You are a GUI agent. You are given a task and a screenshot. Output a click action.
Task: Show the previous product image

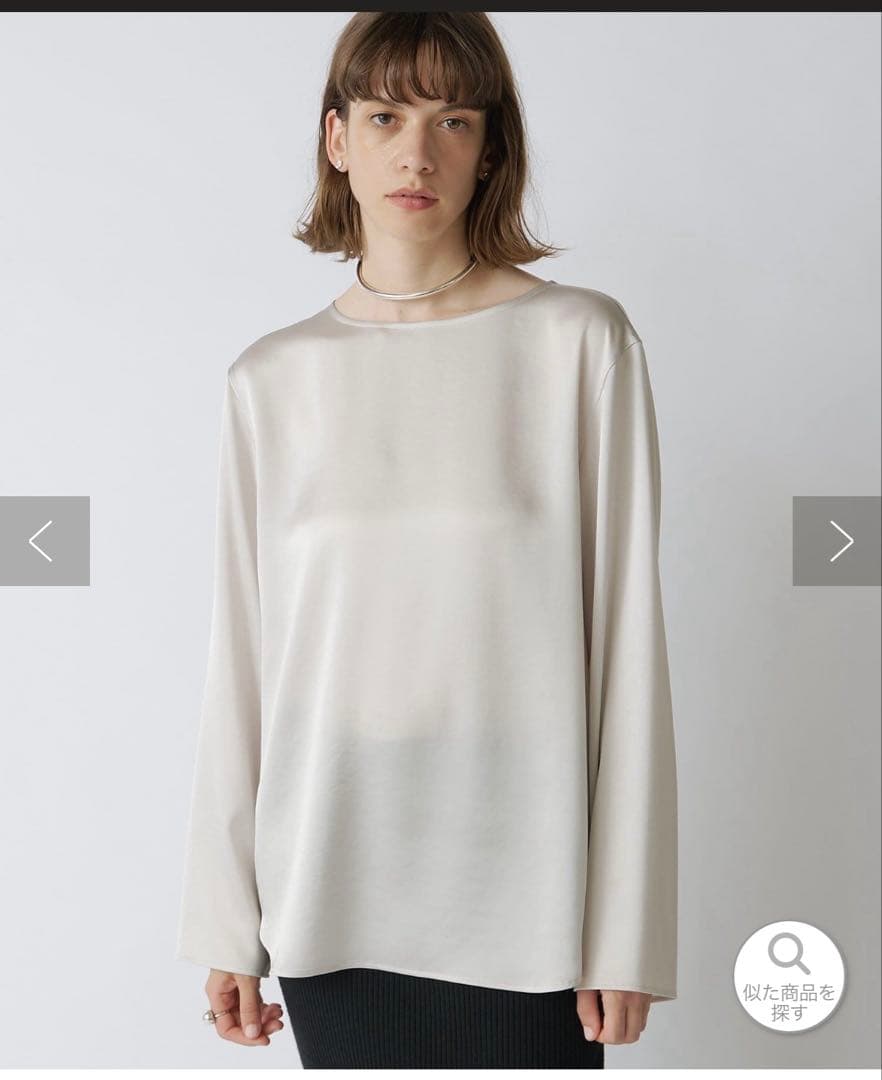[x=44, y=541]
